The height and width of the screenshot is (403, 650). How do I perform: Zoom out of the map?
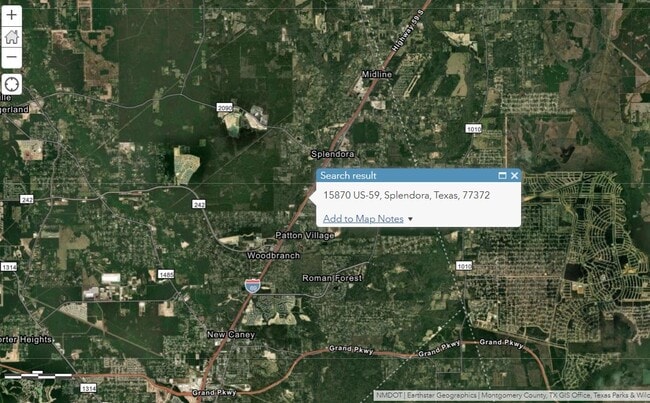pyautogui.click(x=11, y=57)
